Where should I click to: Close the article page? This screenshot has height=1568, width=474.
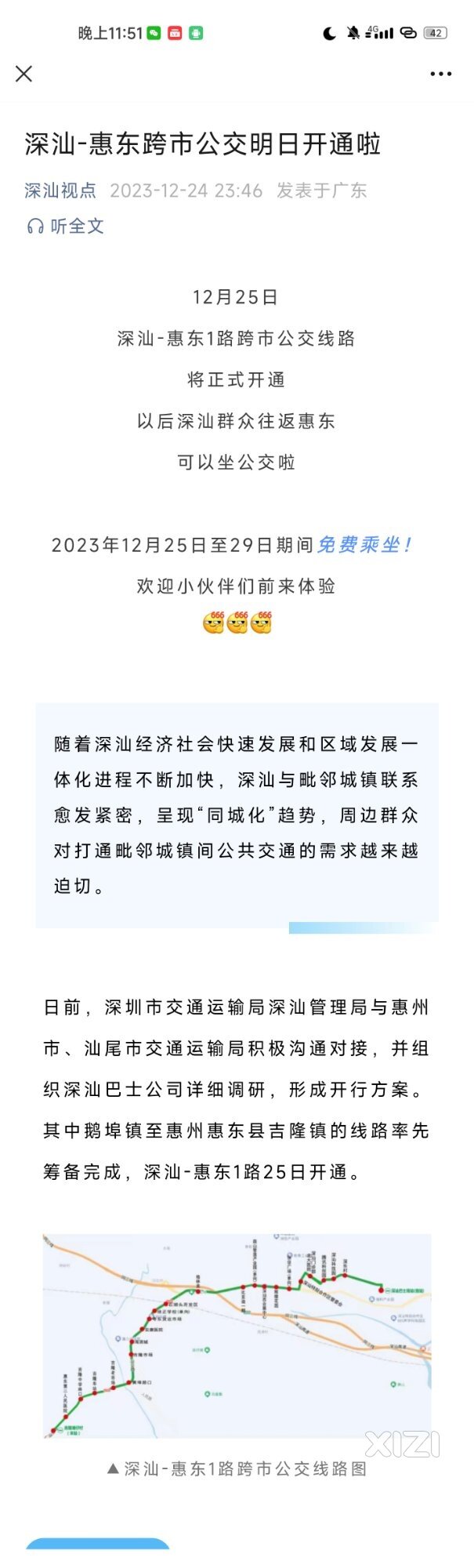[x=24, y=74]
